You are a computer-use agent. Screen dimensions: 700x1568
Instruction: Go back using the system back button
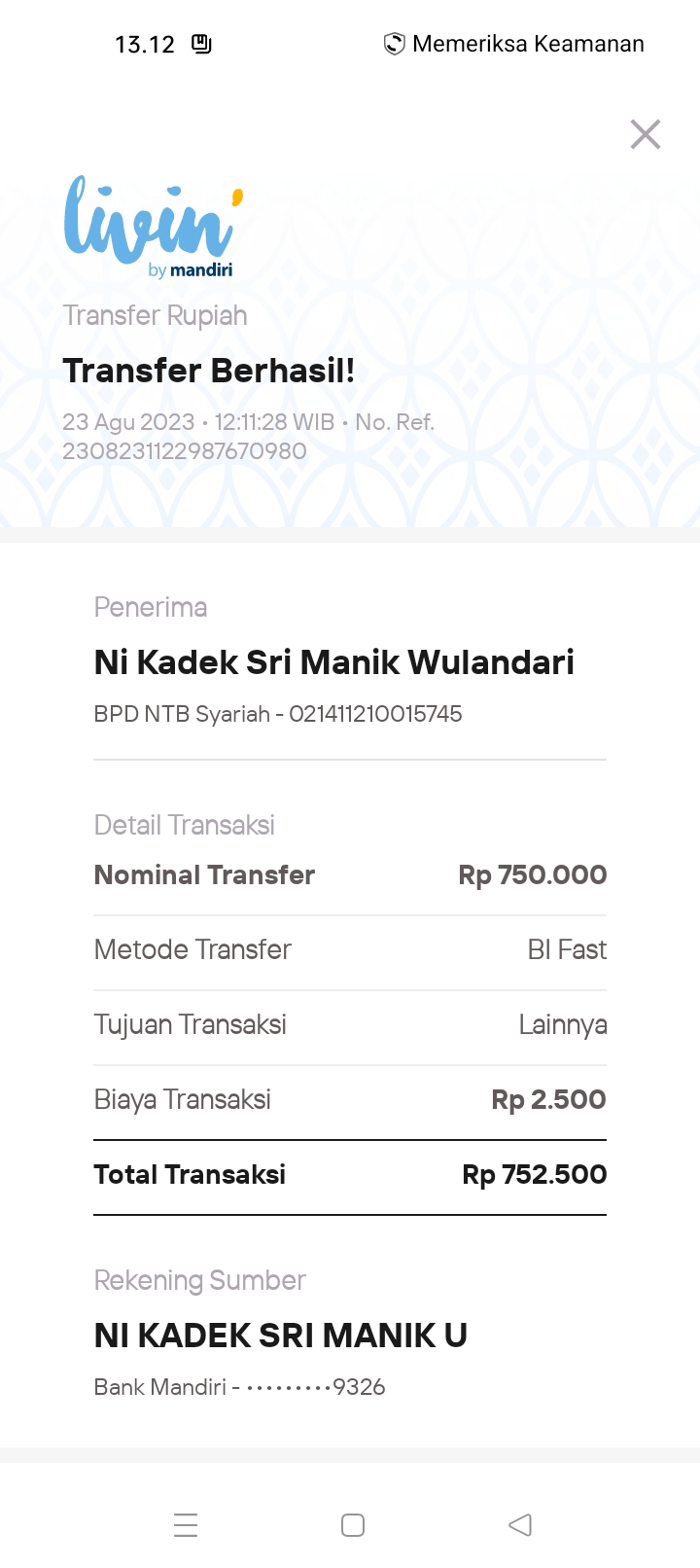(520, 1524)
